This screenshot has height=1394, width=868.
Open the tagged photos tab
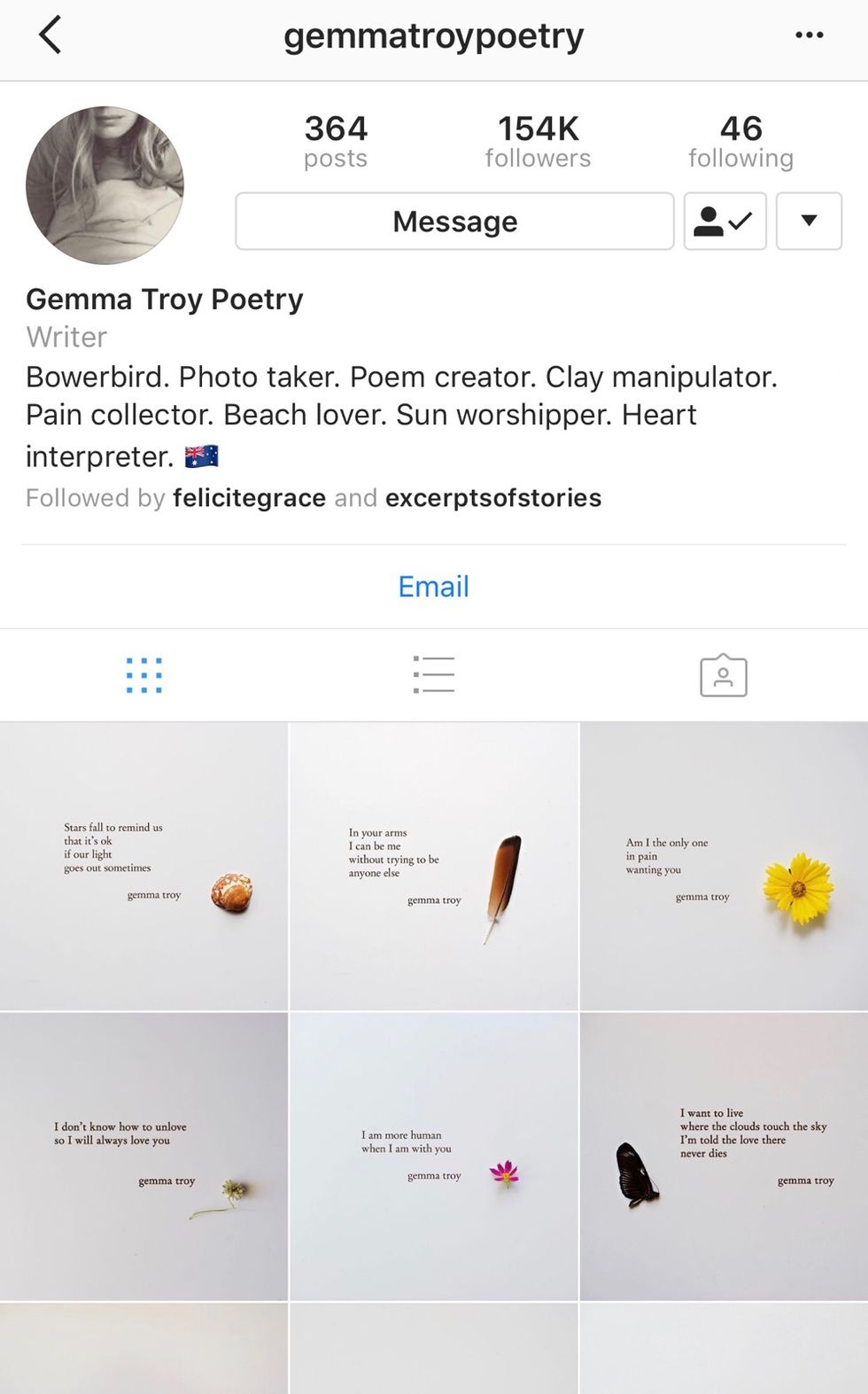[x=723, y=676]
